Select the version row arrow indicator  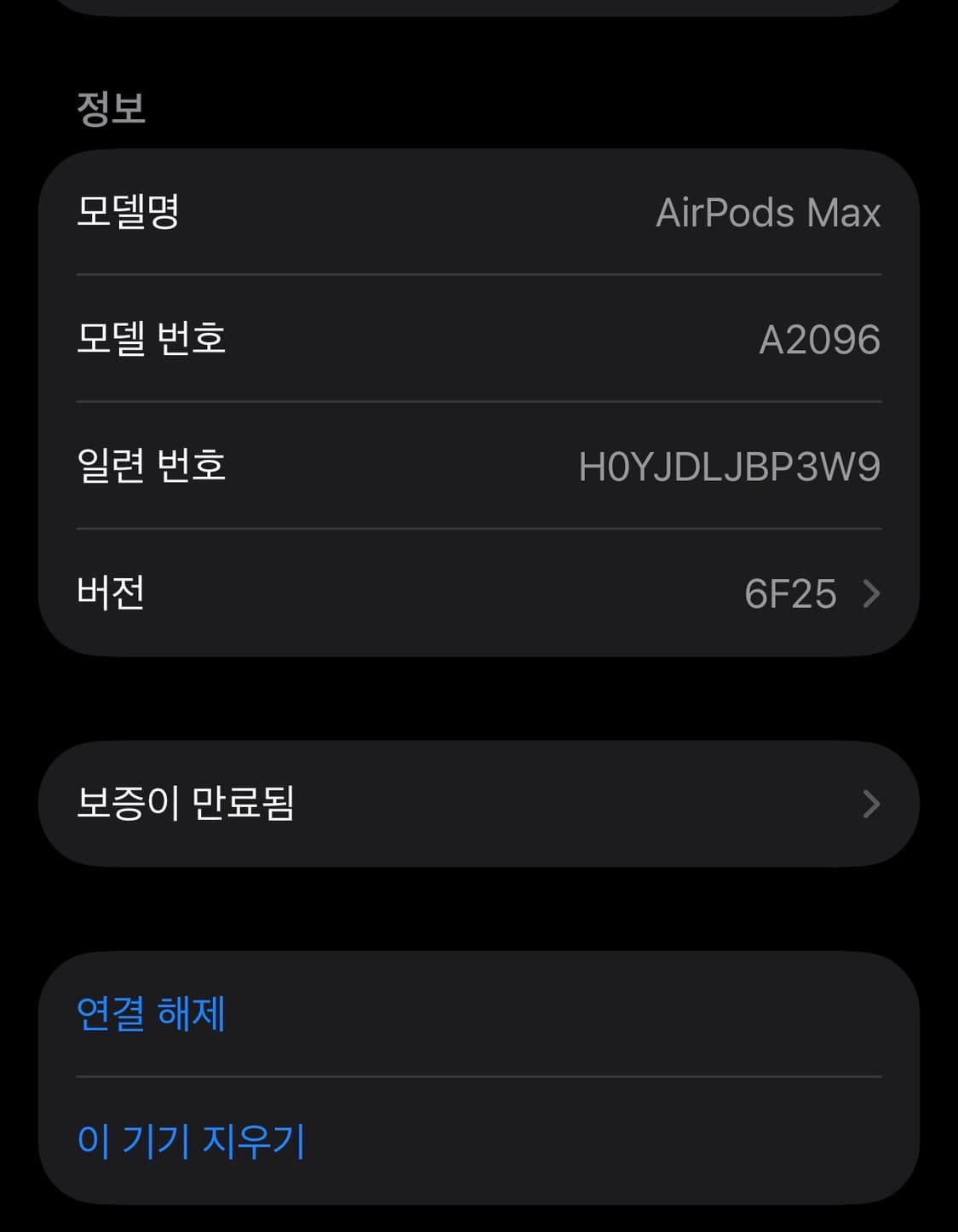click(x=869, y=594)
